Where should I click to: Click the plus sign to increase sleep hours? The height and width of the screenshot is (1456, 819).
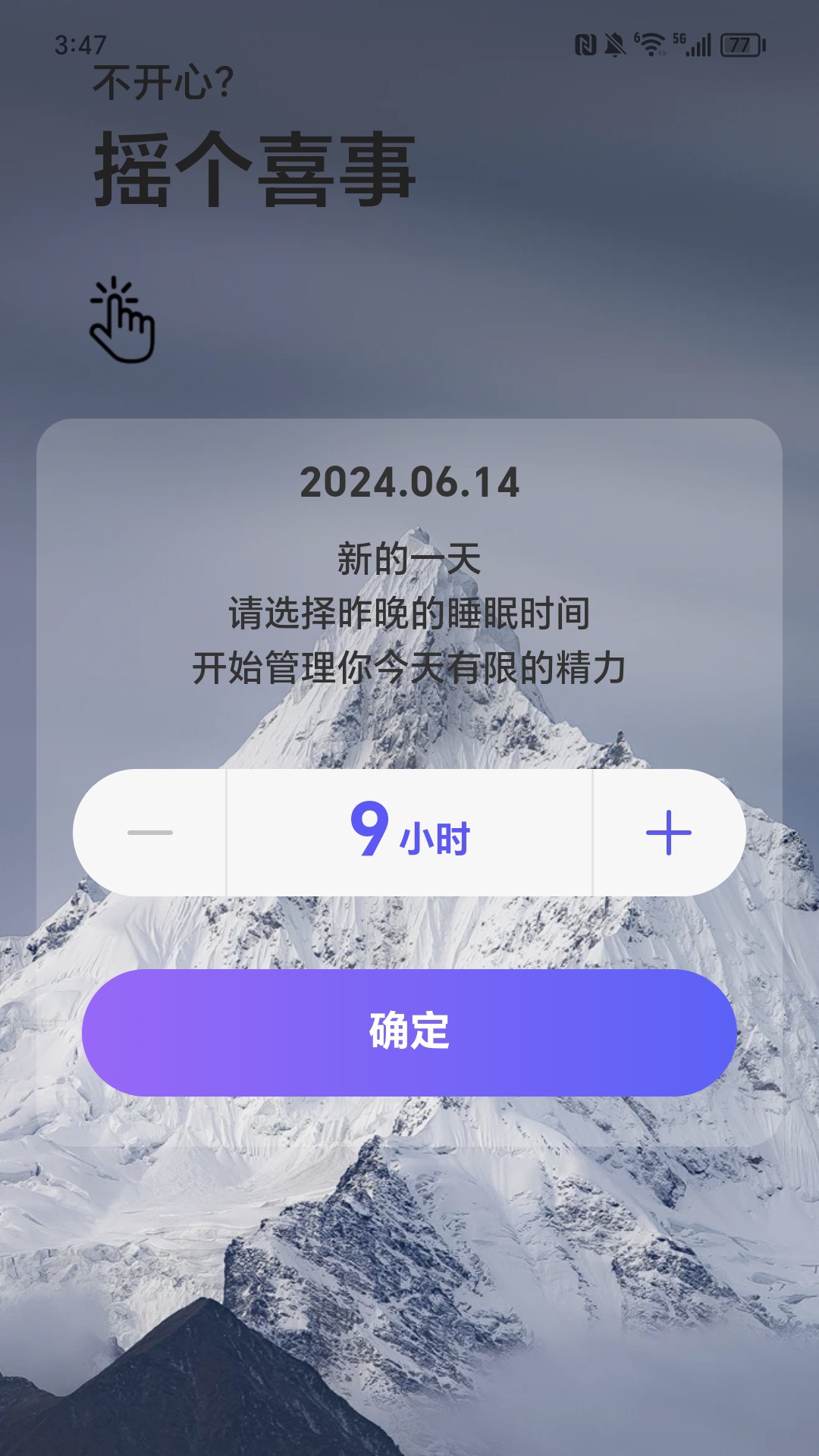(x=670, y=834)
